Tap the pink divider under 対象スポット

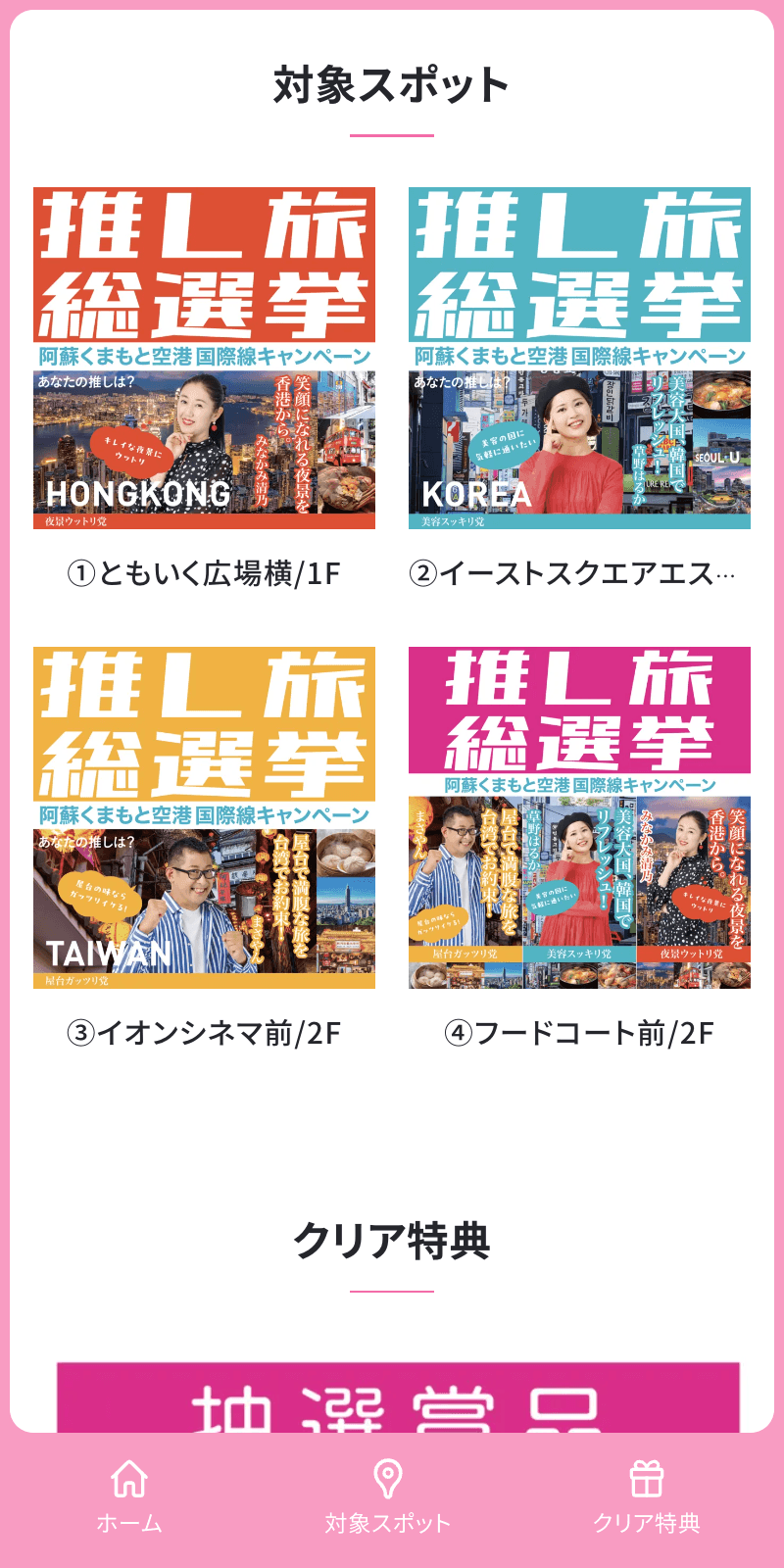(392, 136)
